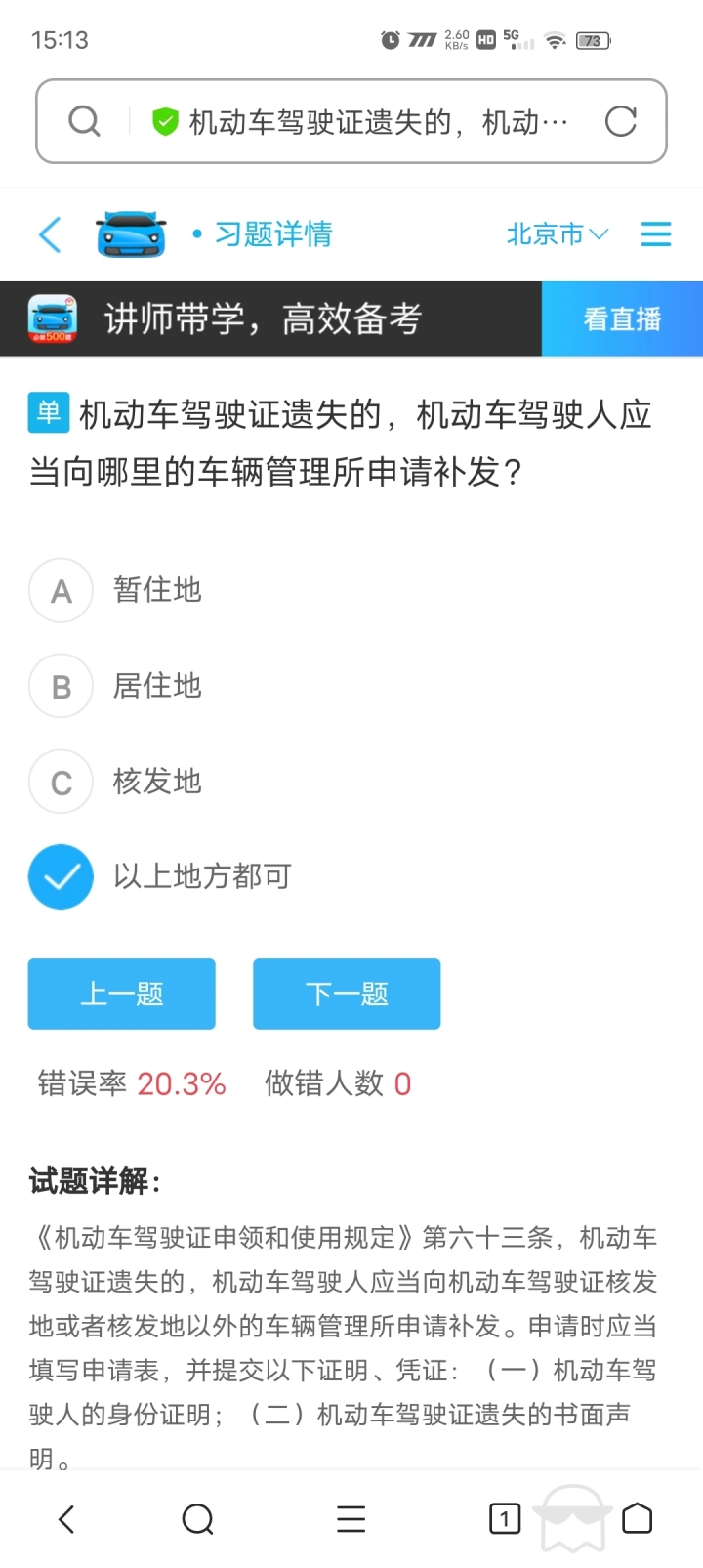Tap the browser back arrow at bottom
Image resolution: width=703 pixels, height=1568 pixels.
click(66, 1519)
